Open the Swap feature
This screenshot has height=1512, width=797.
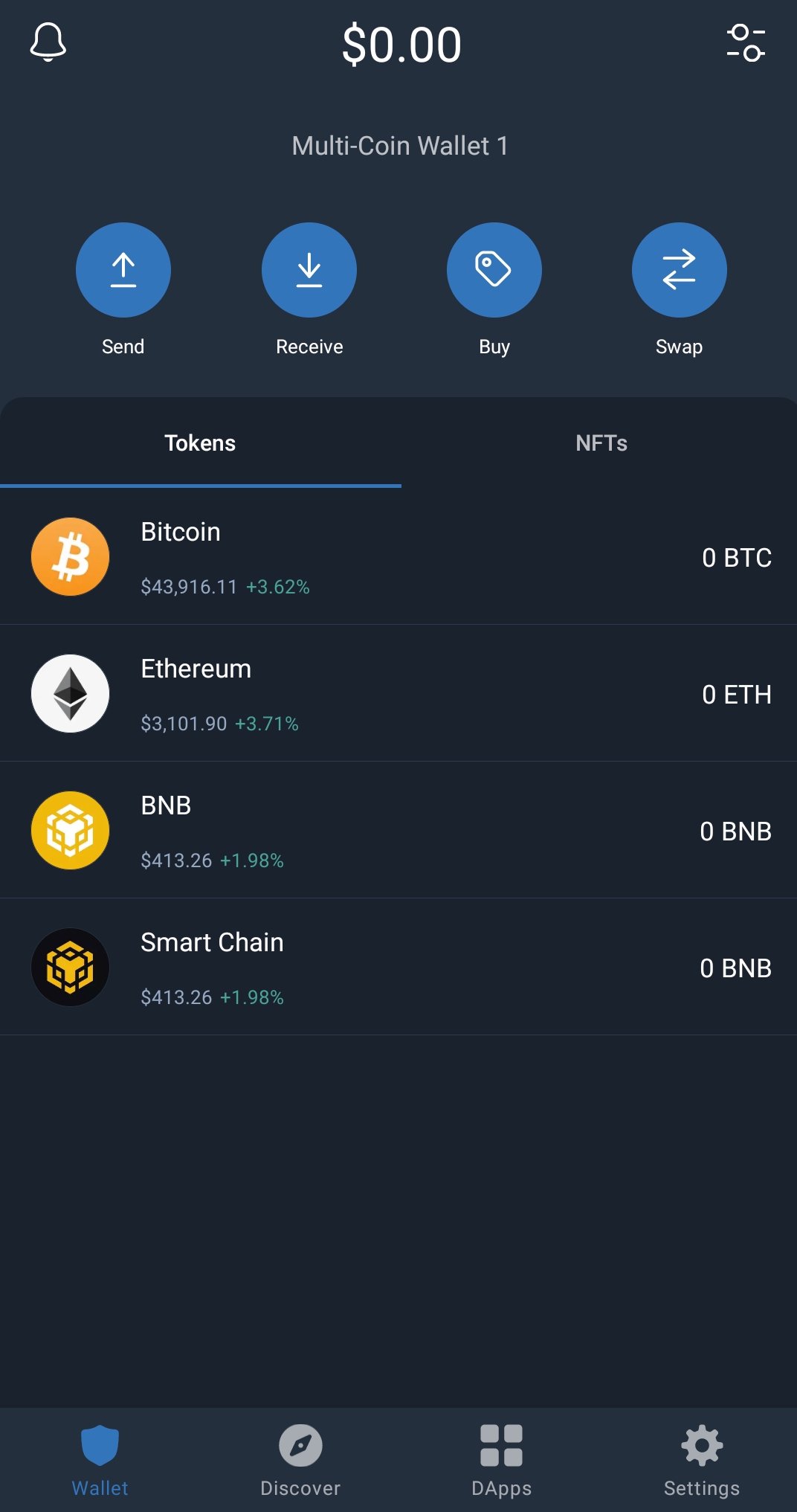(678, 270)
